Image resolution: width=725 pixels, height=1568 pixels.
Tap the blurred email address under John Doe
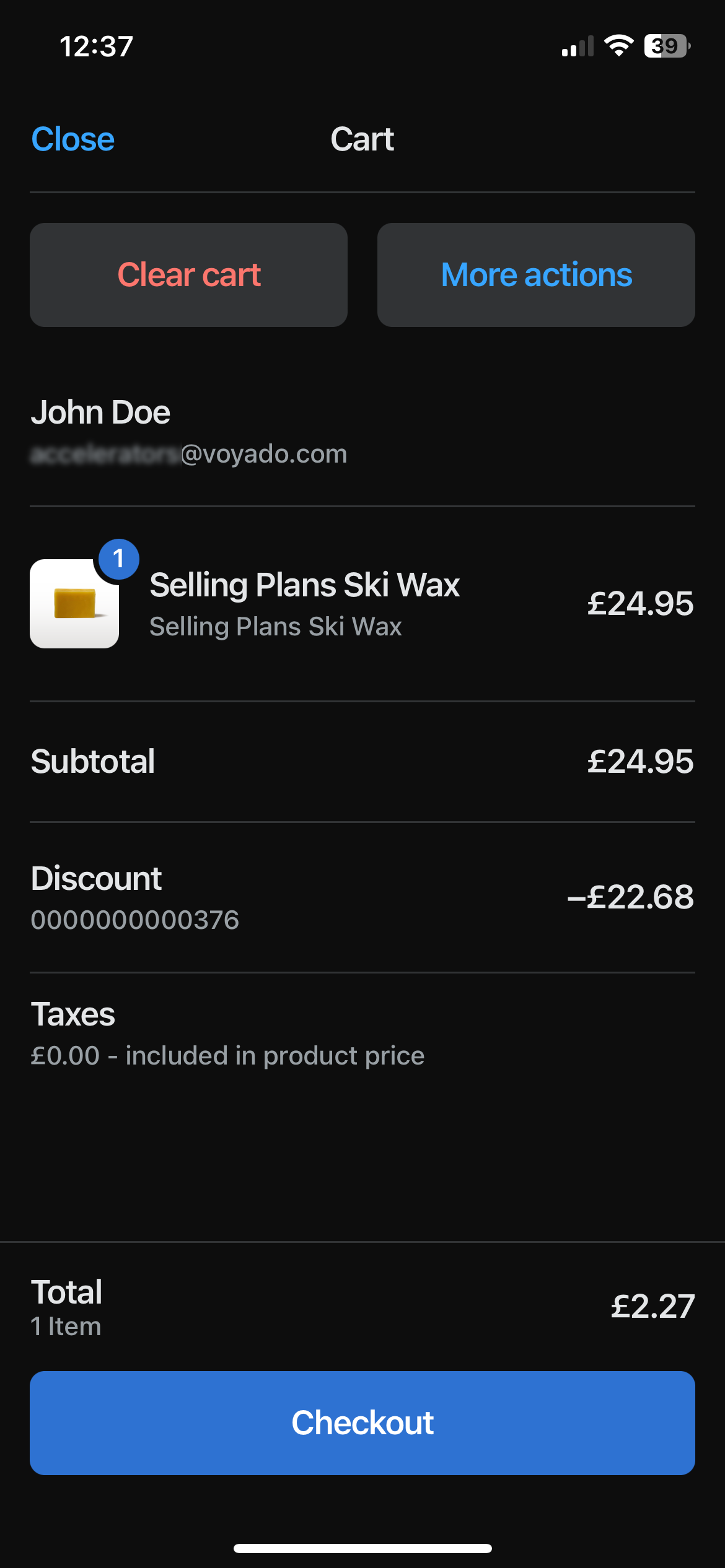pos(189,453)
